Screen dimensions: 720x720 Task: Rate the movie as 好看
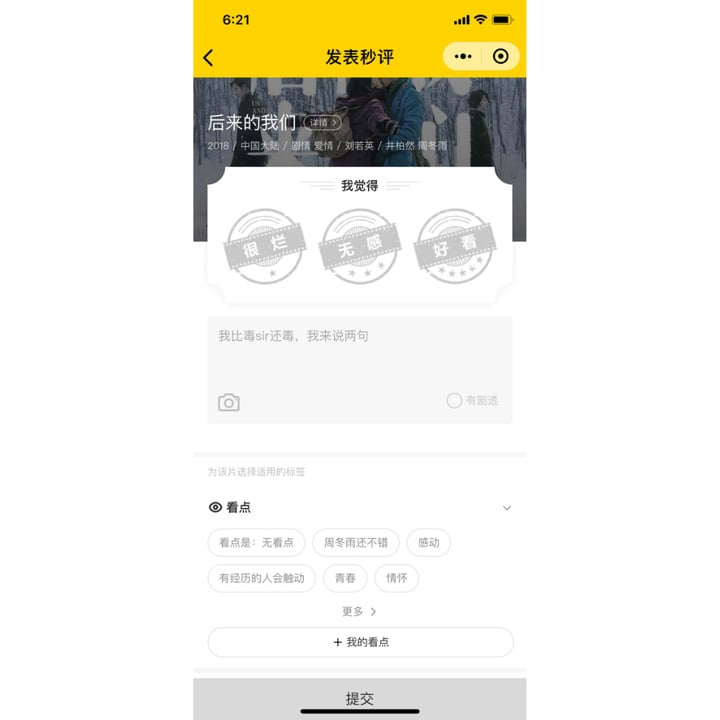[455, 246]
